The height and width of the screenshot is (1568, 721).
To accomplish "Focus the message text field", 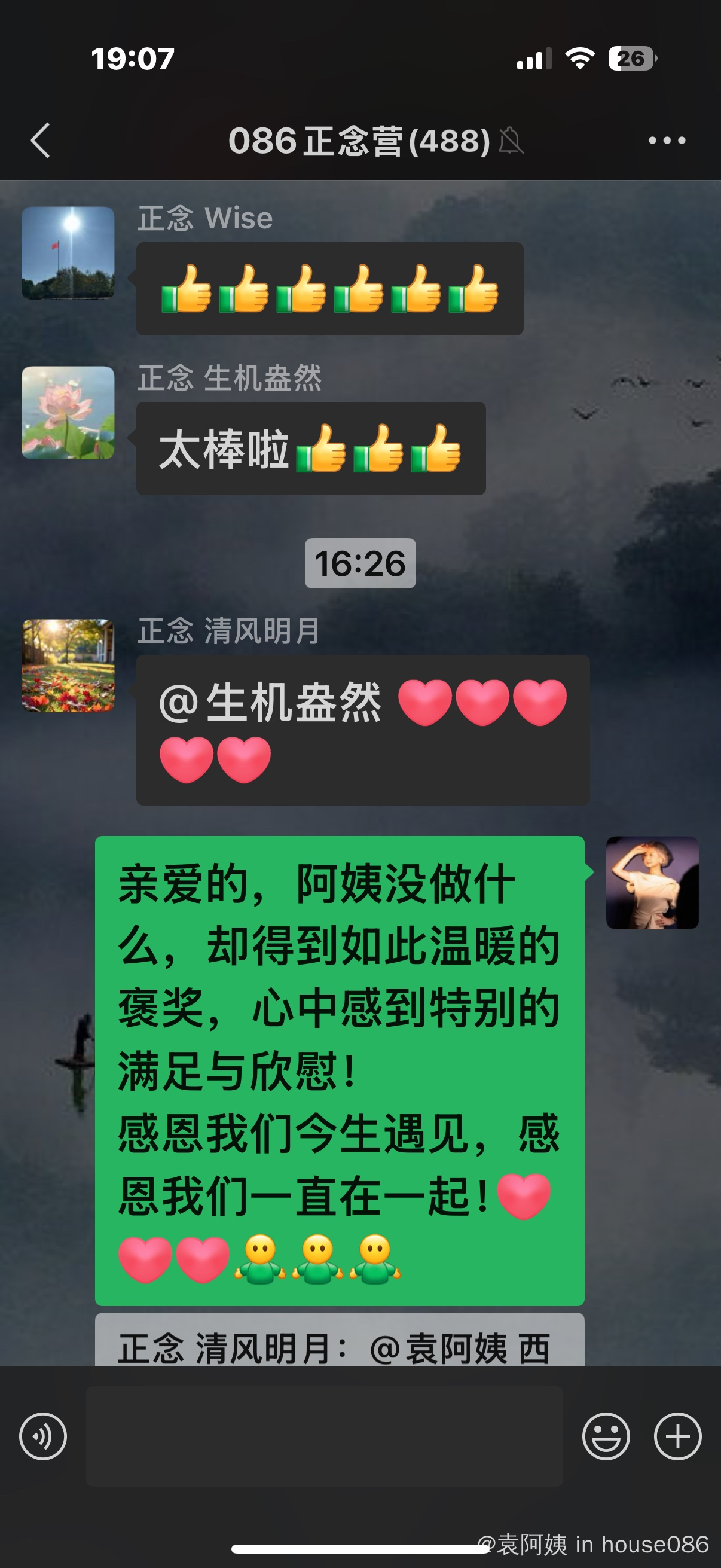I will point(324,1436).
